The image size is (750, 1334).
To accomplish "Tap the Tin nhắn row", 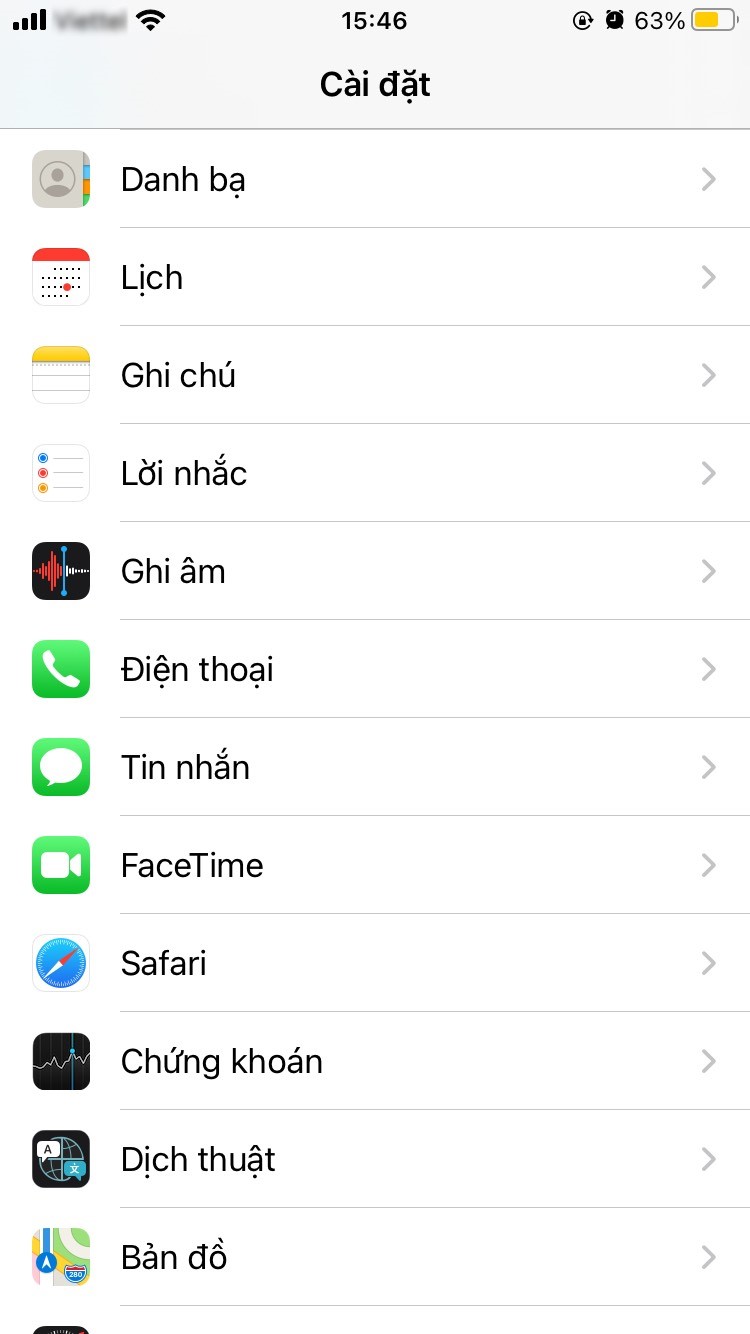I will (375, 767).
